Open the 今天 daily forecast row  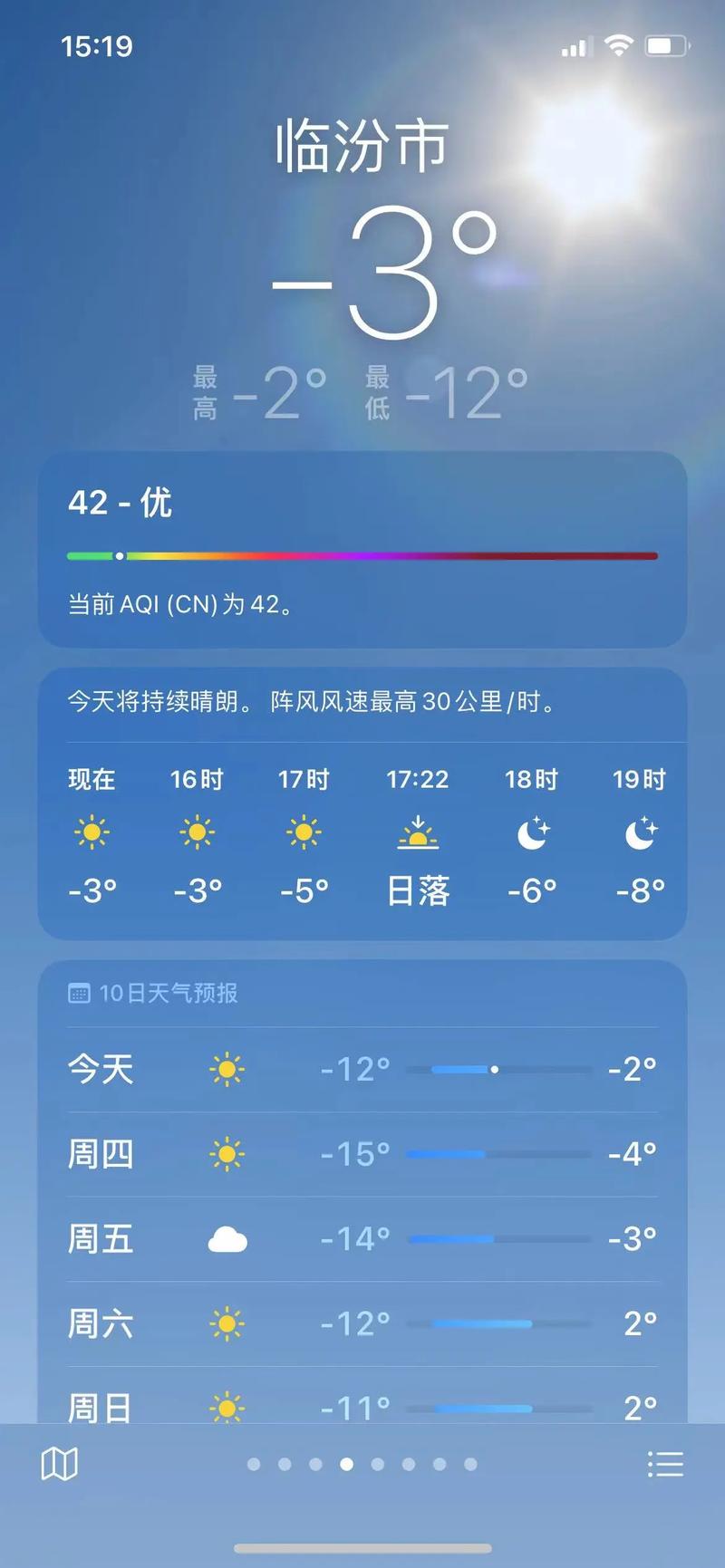tap(362, 1069)
